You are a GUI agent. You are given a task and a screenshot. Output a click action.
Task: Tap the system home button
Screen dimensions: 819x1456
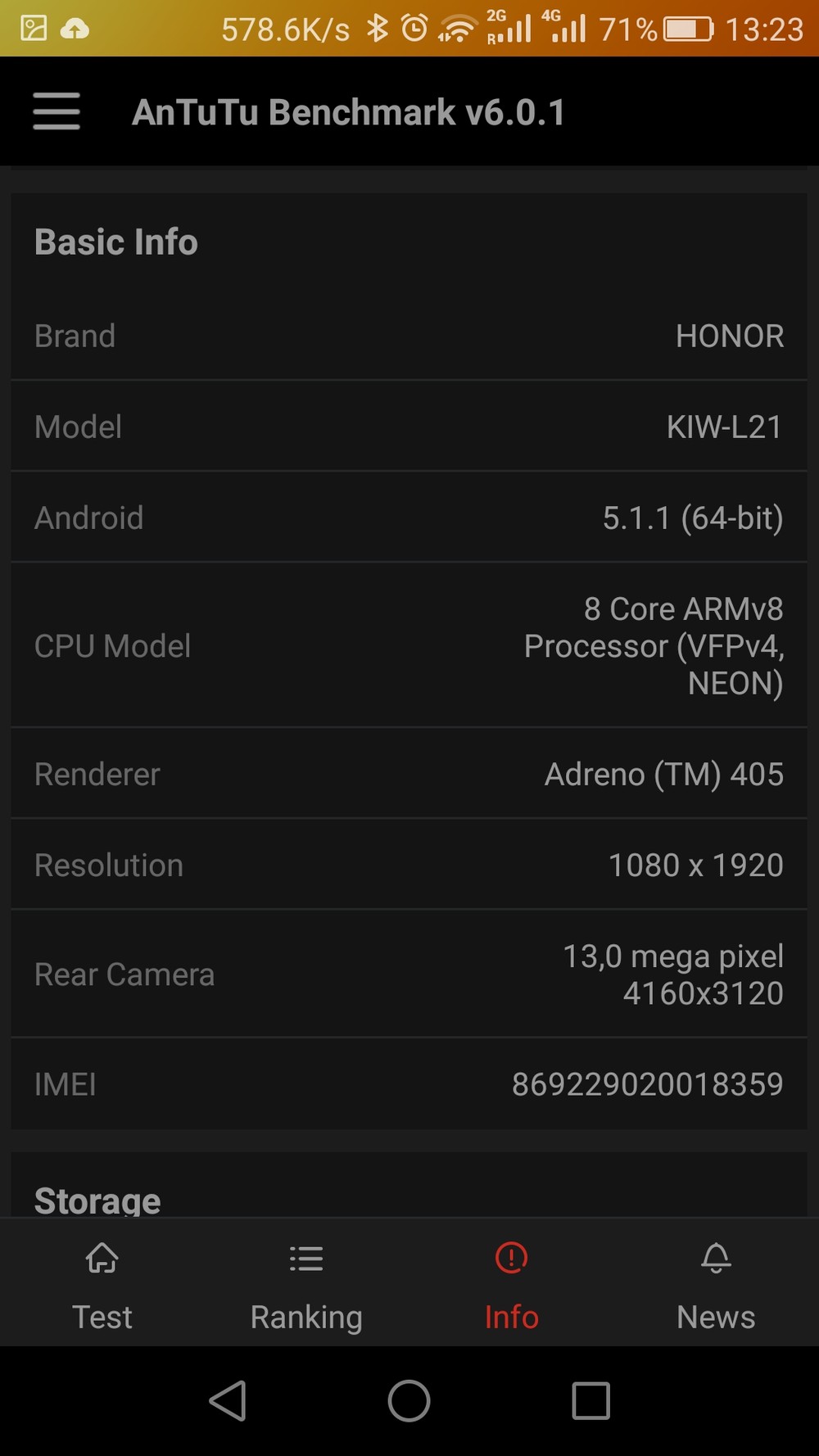[409, 1400]
